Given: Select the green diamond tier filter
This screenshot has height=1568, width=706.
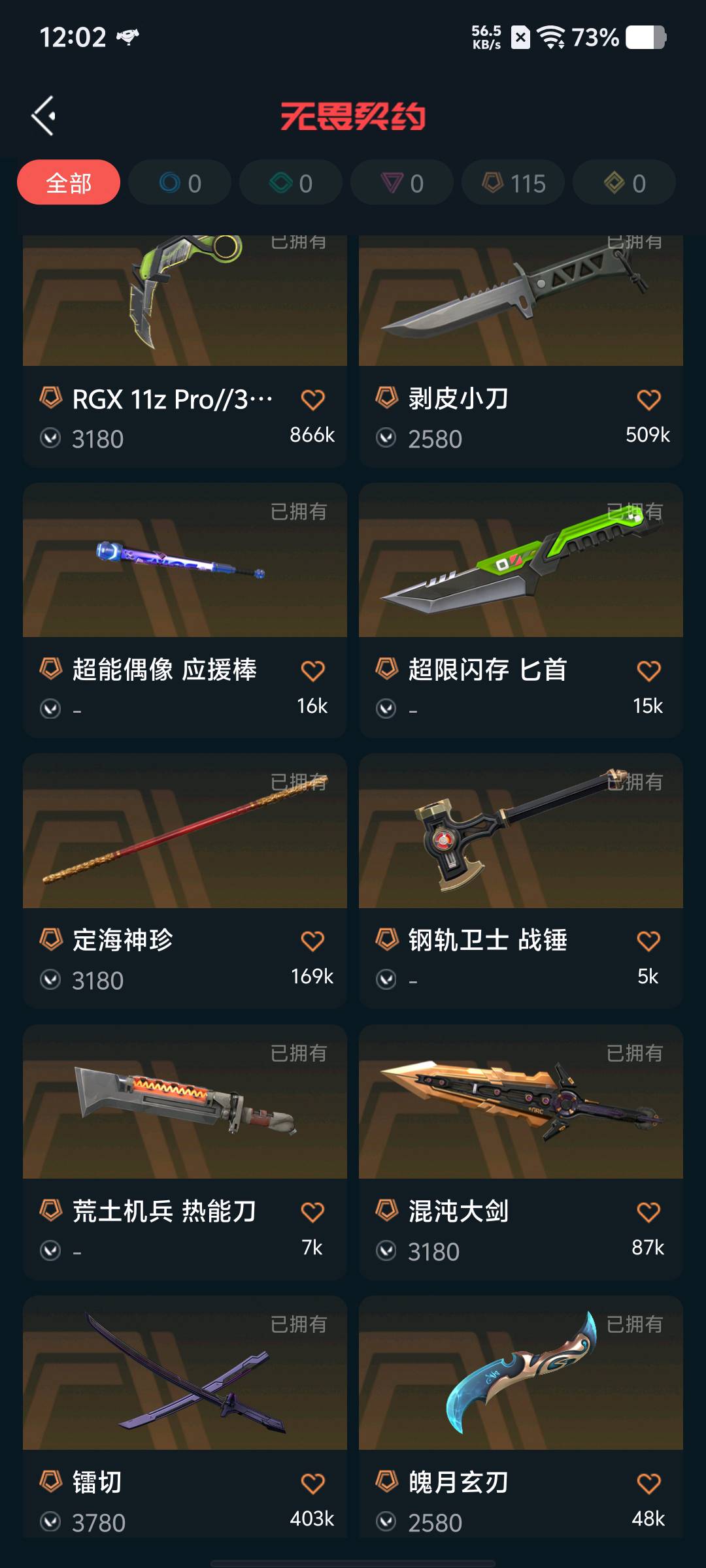Looking at the screenshot, I should point(291,183).
